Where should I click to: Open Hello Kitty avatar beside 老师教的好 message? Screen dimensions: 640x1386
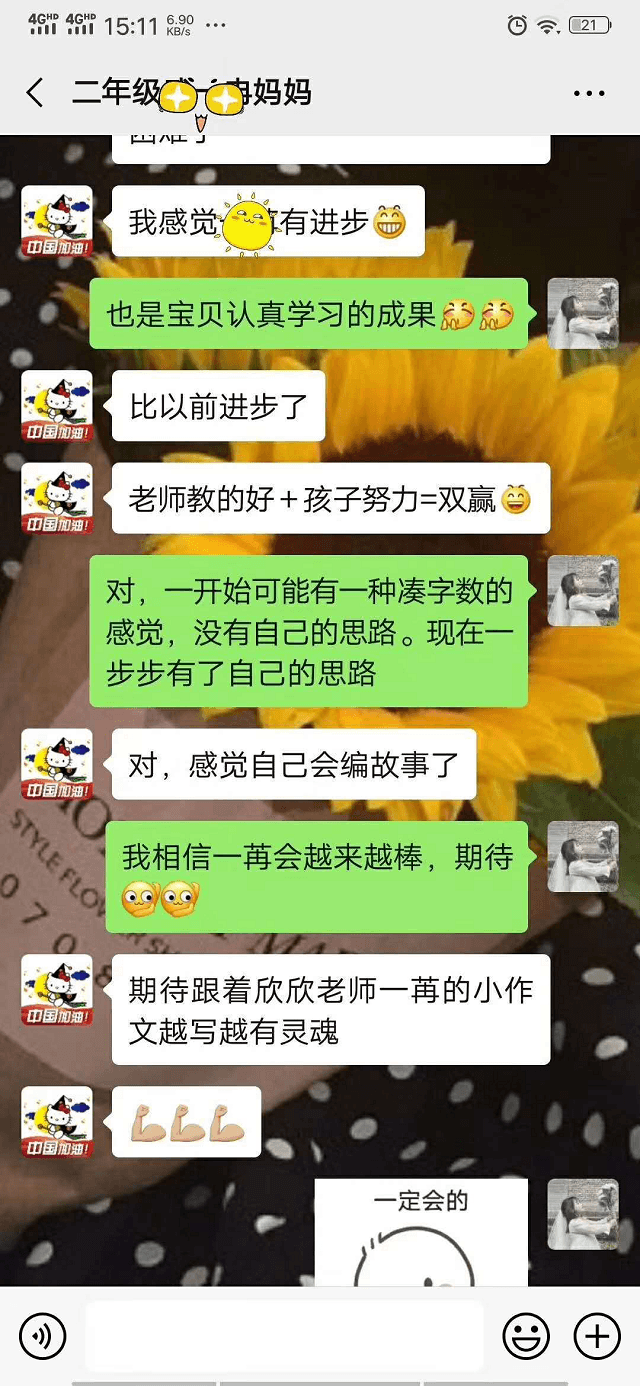click(57, 498)
